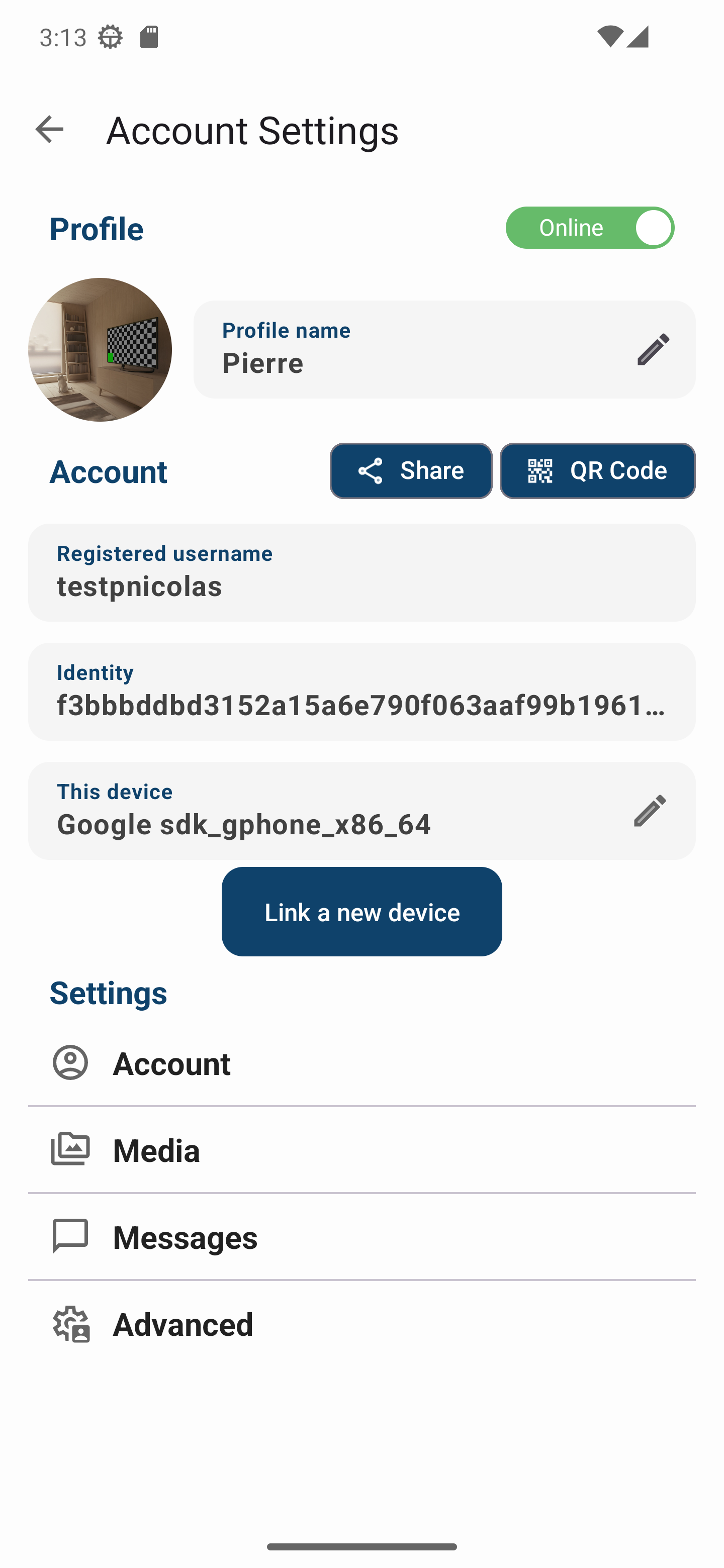This screenshot has width=724, height=1568.
Task: Toggle the Online status switch
Action: coord(589,228)
